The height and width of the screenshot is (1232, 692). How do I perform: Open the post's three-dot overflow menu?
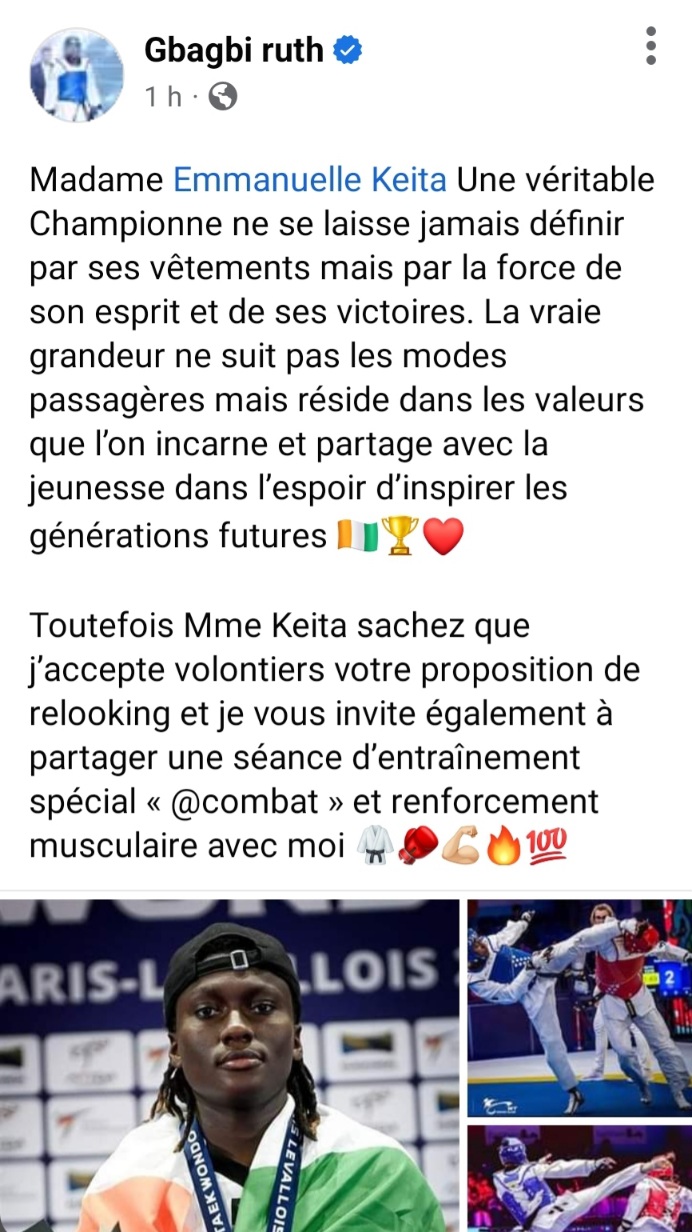651,48
